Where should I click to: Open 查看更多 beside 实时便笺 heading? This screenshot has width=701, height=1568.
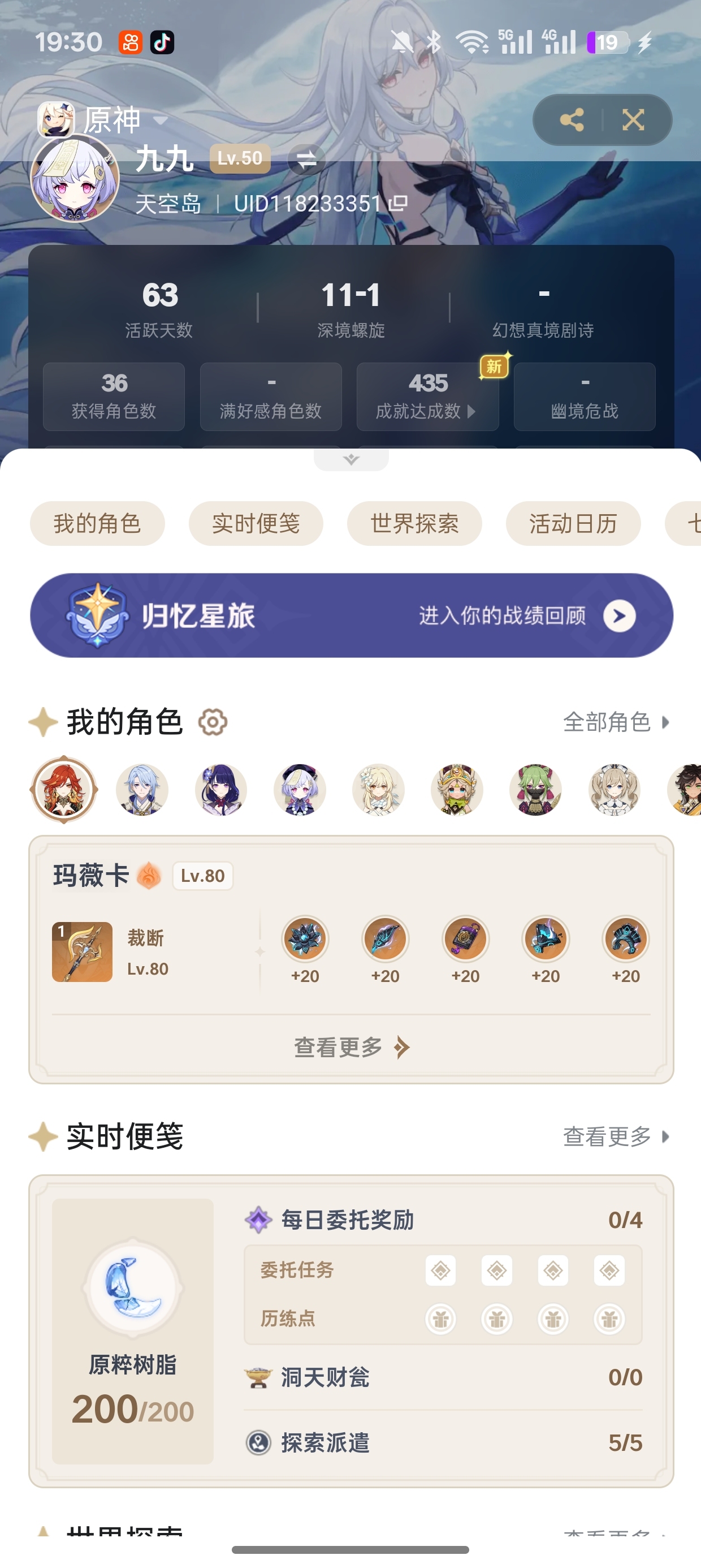[x=616, y=1136]
